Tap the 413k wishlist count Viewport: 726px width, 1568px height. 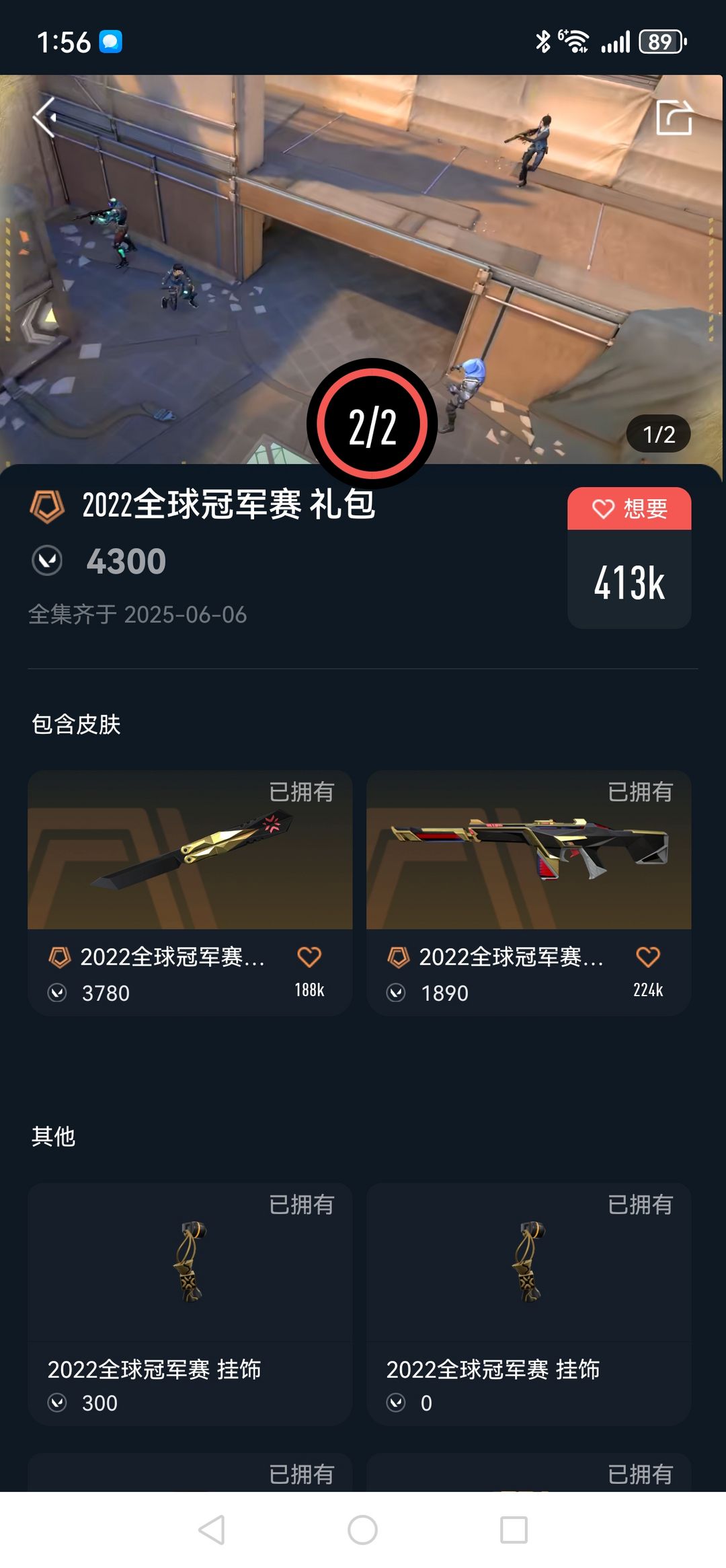click(x=629, y=585)
